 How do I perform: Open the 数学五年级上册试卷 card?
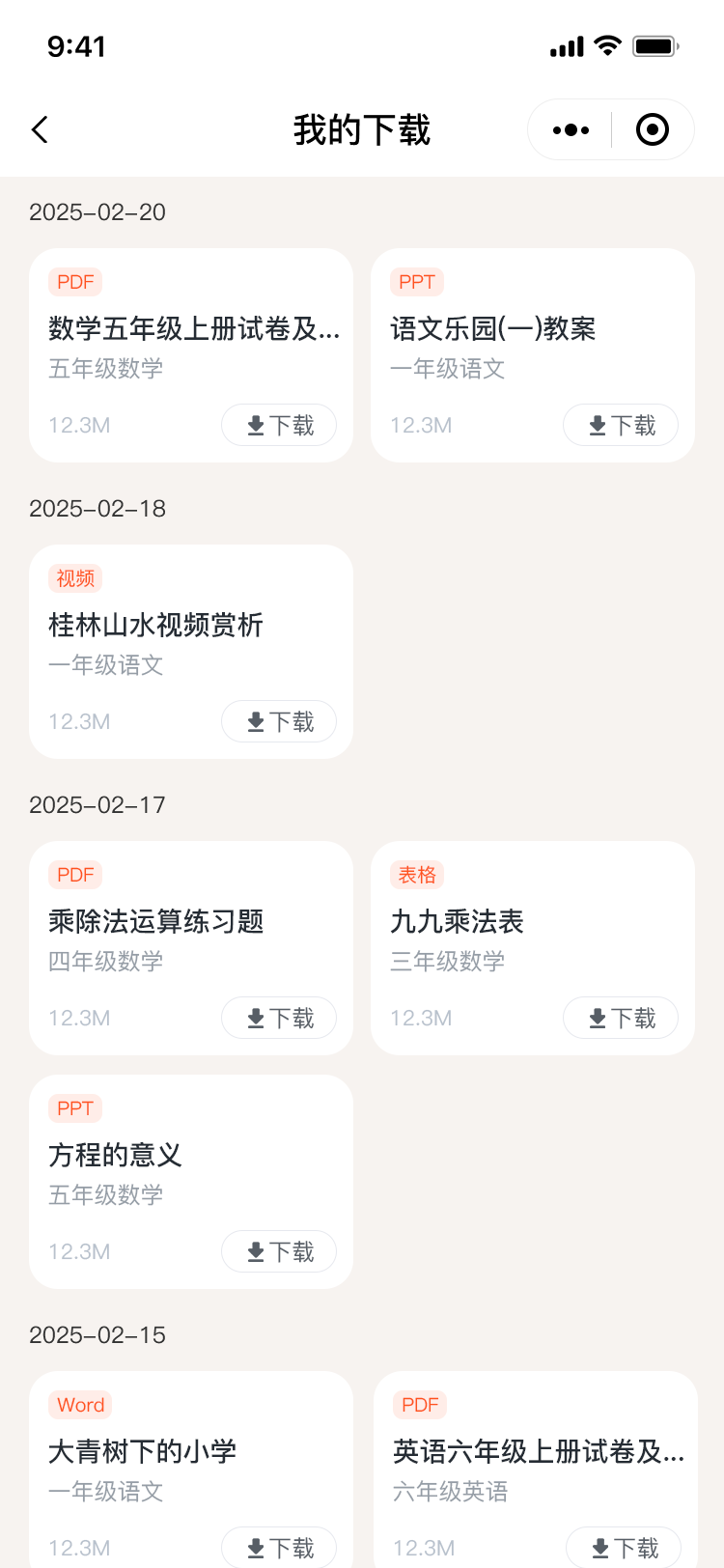193,330
